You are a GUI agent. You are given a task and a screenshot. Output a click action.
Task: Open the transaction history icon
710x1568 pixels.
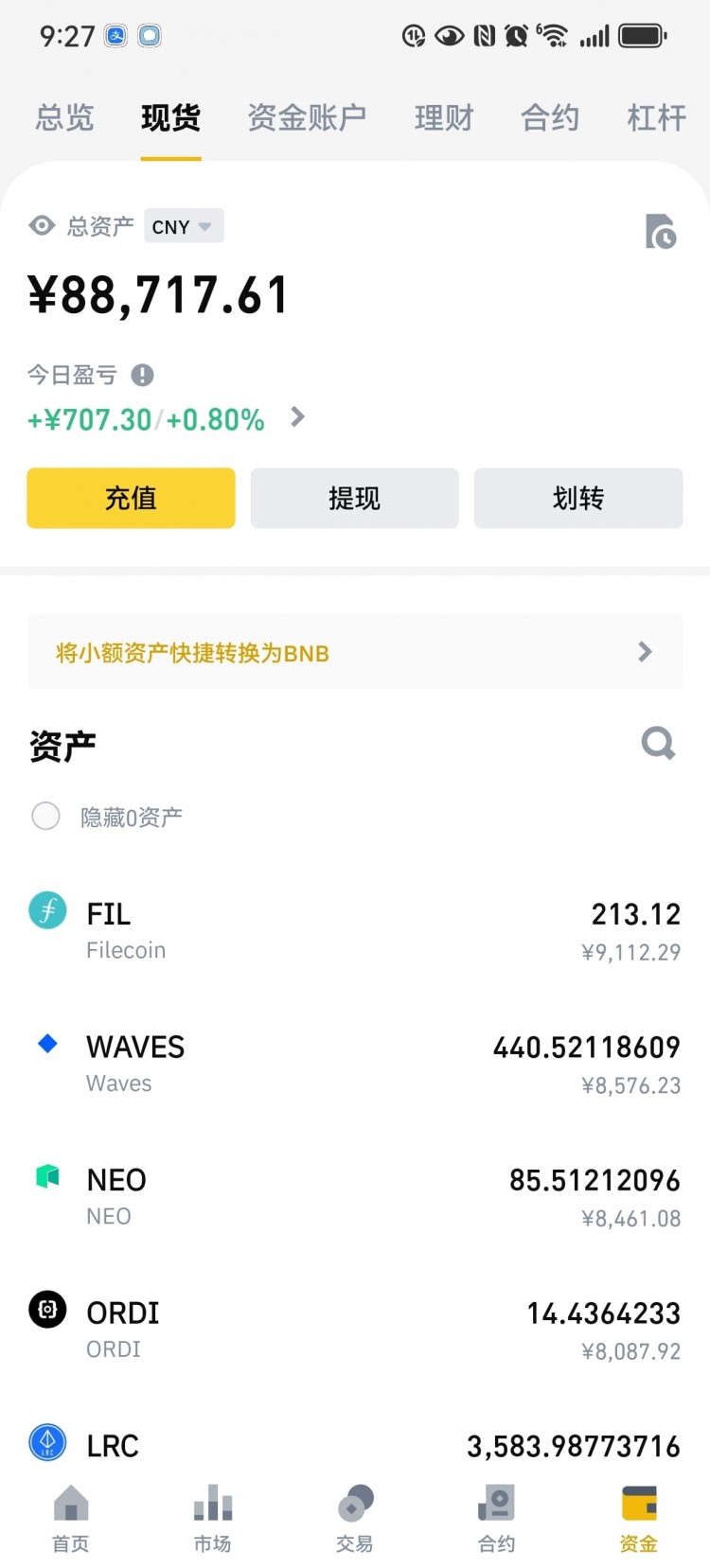point(660,232)
